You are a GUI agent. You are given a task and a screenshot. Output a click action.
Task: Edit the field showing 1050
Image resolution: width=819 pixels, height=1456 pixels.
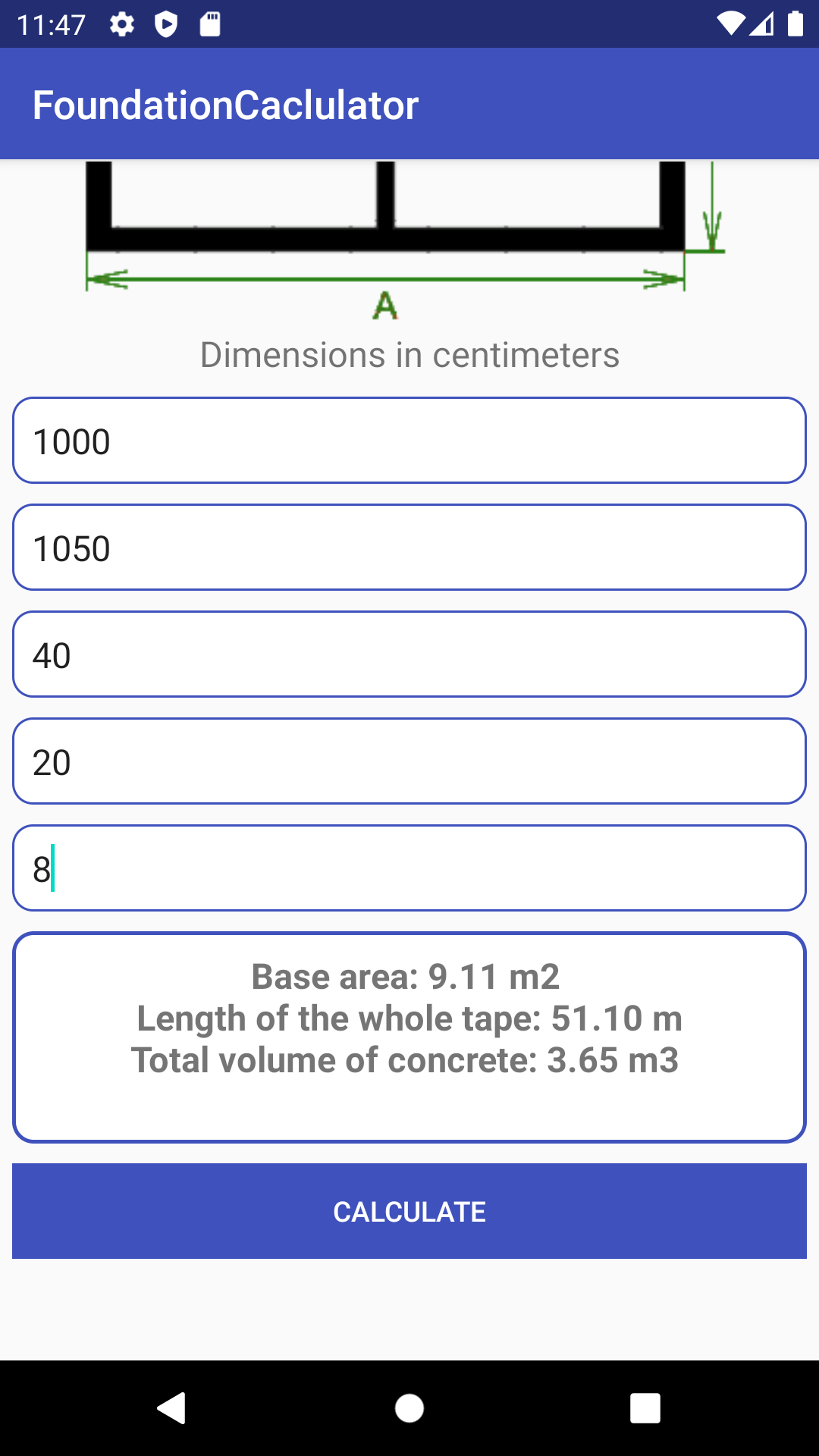(409, 547)
